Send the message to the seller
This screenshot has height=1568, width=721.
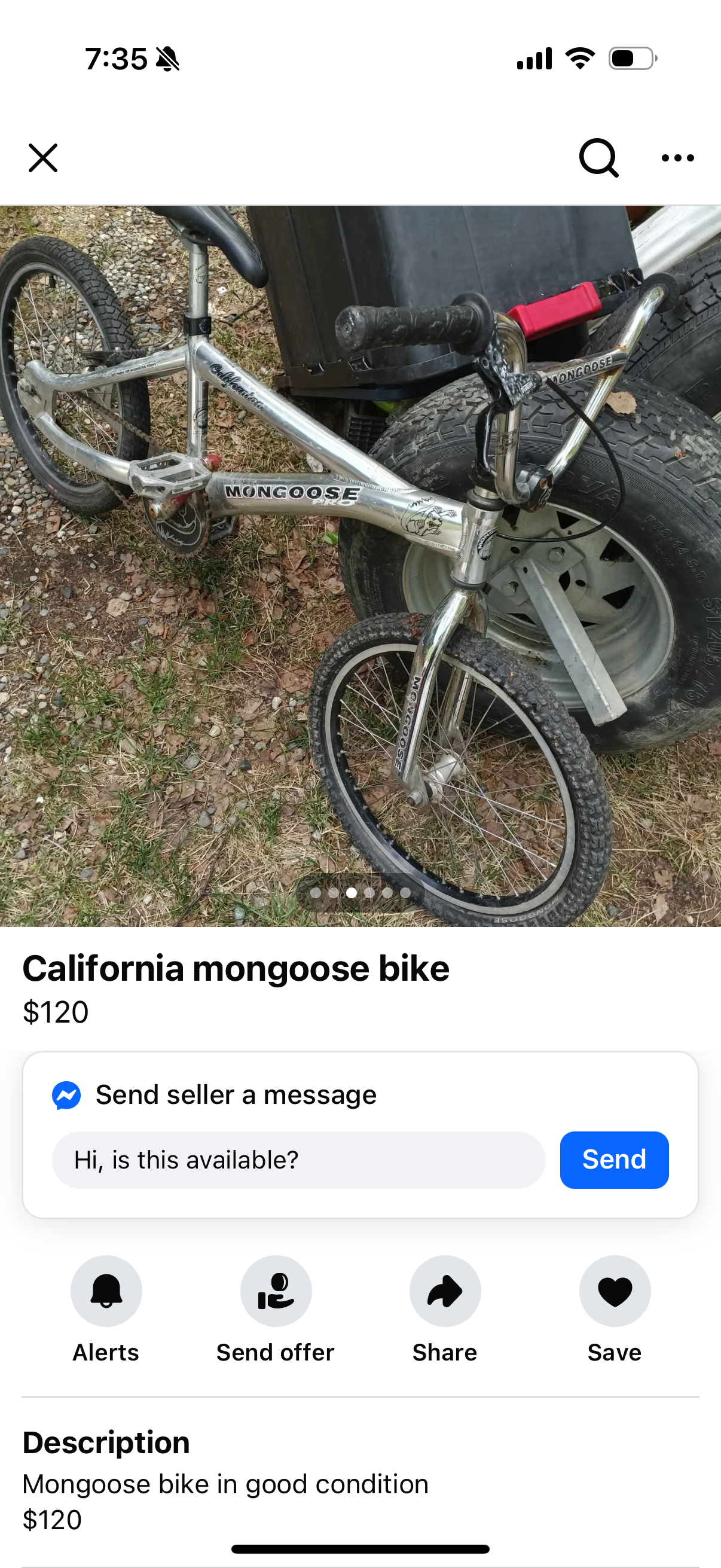coord(614,1160)
